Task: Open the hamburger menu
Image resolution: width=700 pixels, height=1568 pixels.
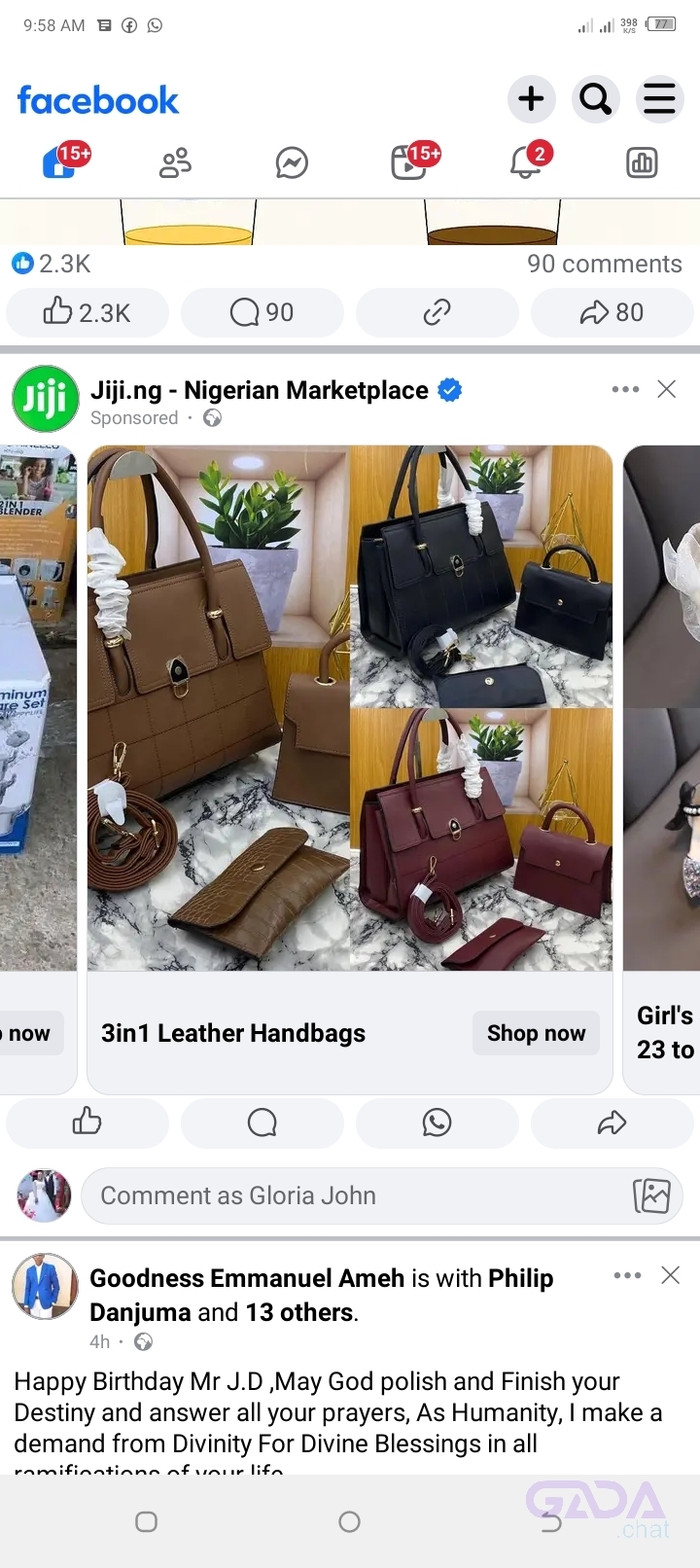Action: point(659,99)
